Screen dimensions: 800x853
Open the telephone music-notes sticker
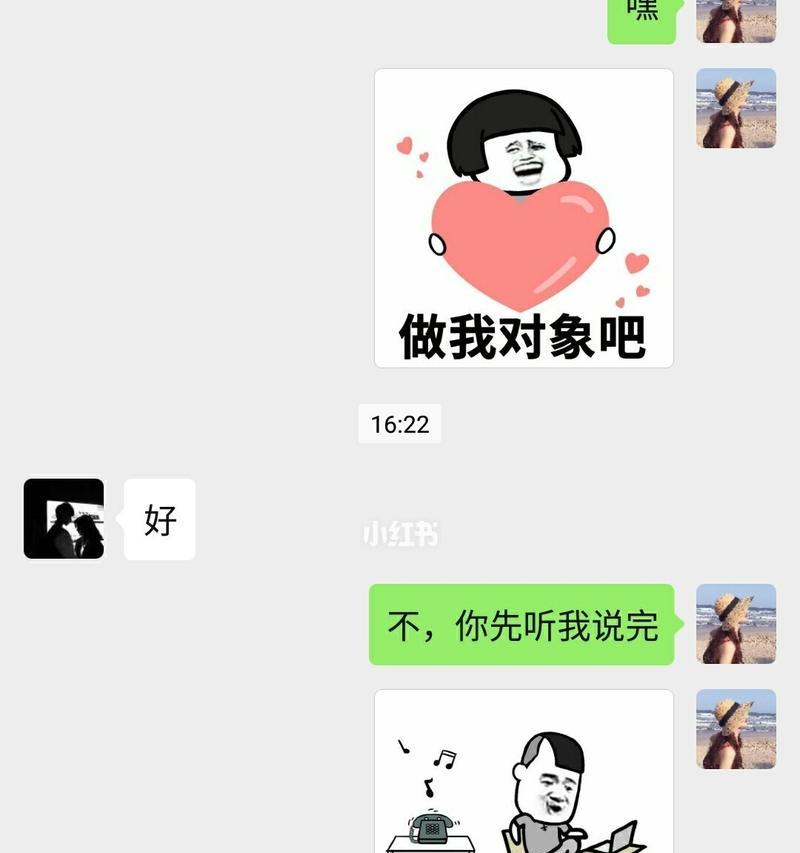[523, 770]
